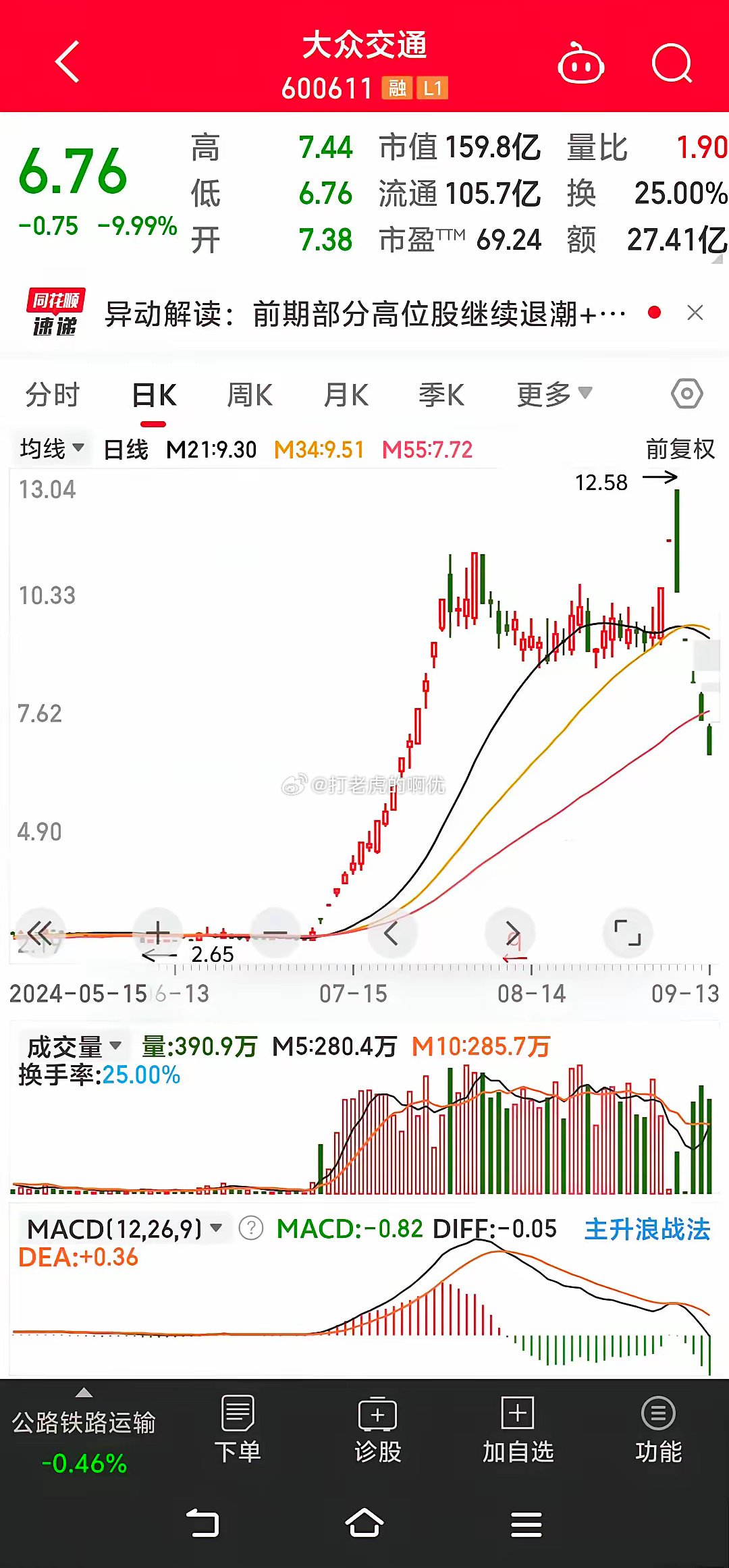Open stock search magnifier
The height and width of the screenshot is (1568, 729).
(x=672, y=64)
